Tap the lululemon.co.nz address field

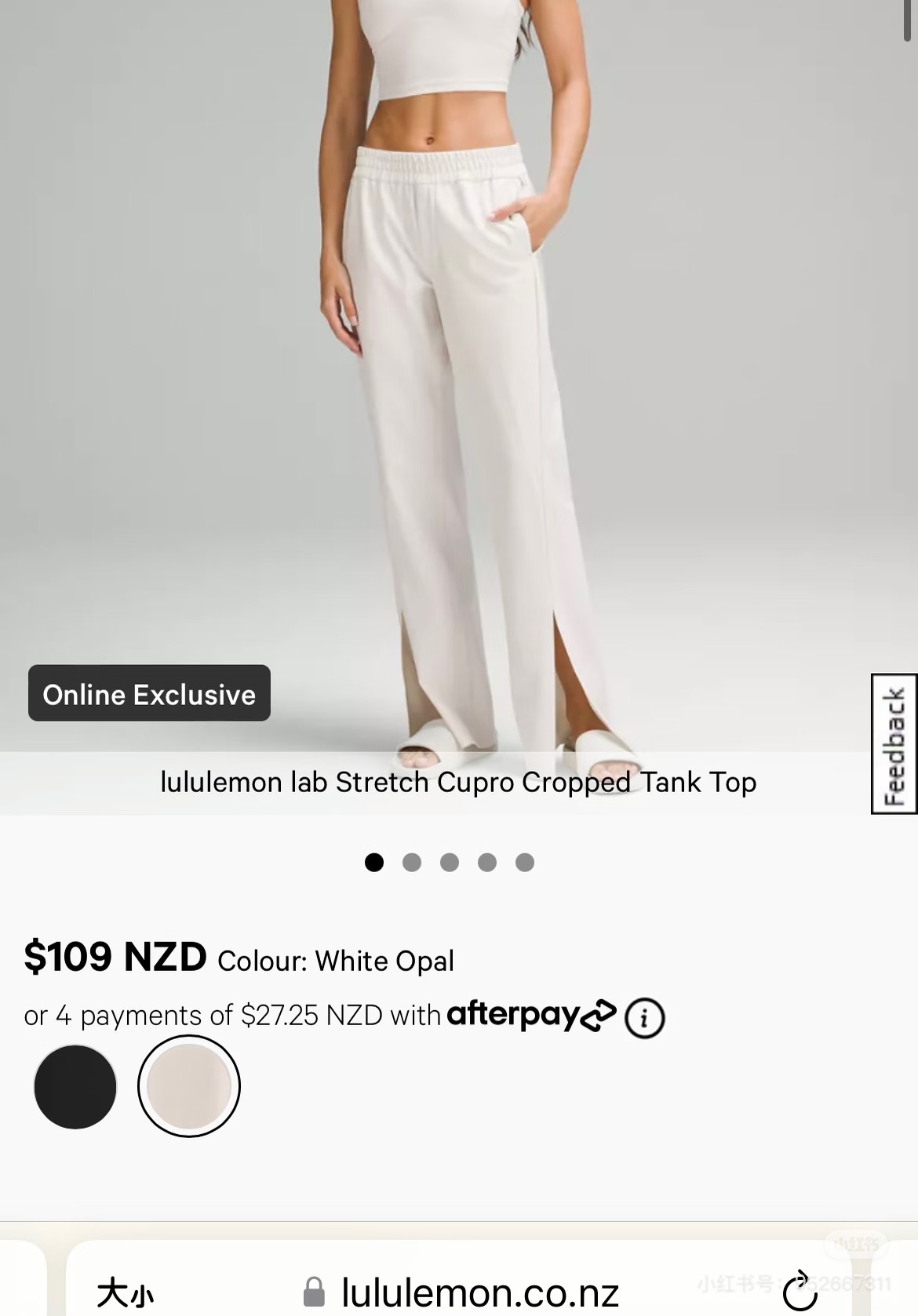tap(479, 1292)
